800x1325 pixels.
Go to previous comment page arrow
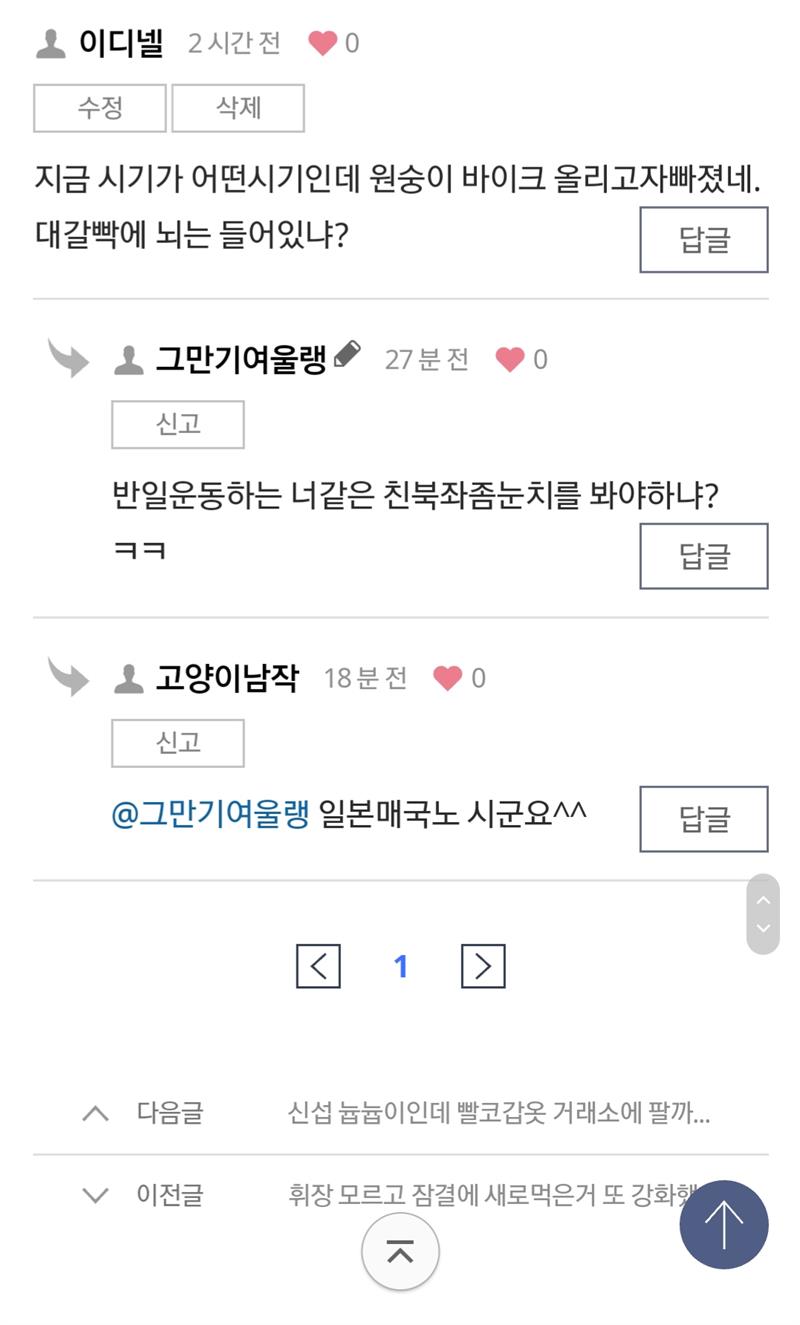pyautogui.click(x=318, y=966)
